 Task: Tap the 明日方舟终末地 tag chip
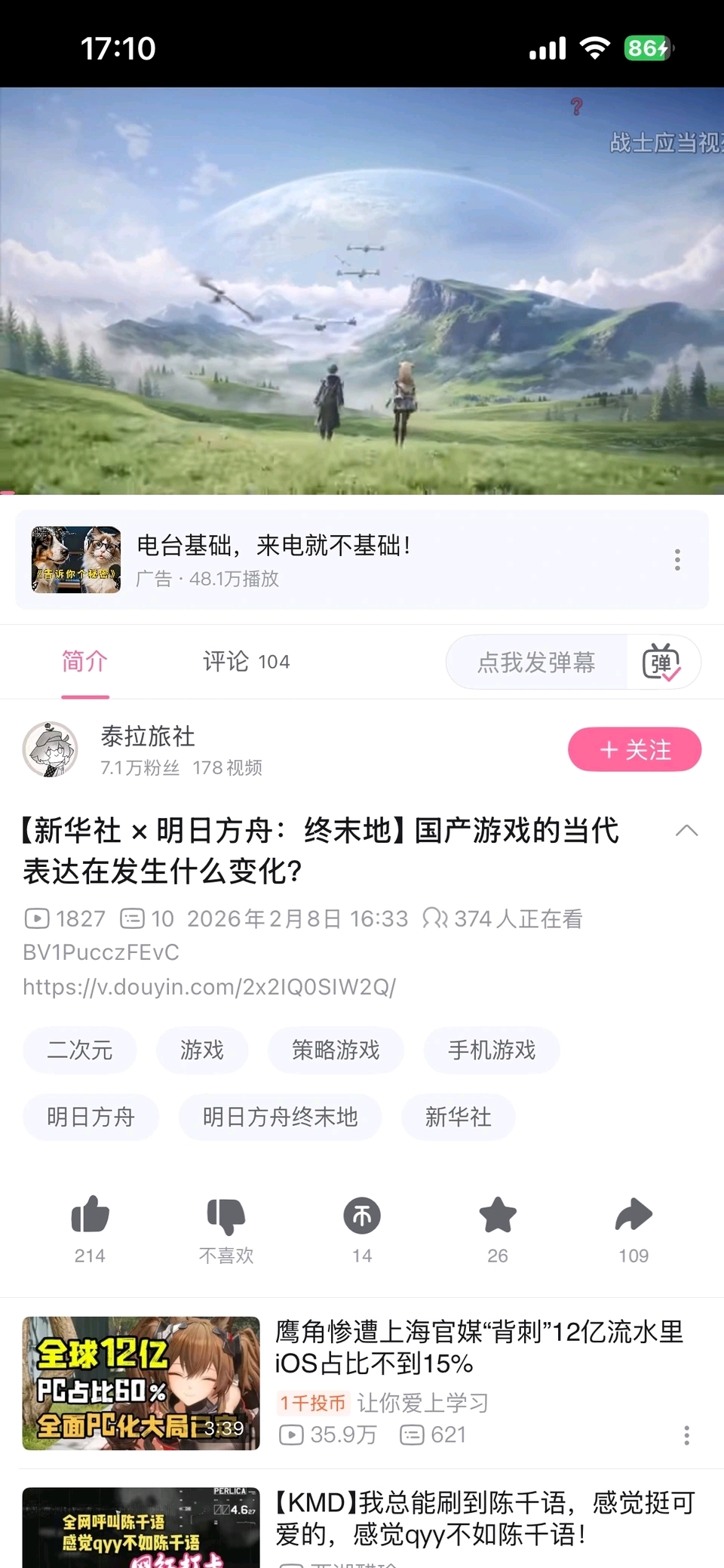280,1117
